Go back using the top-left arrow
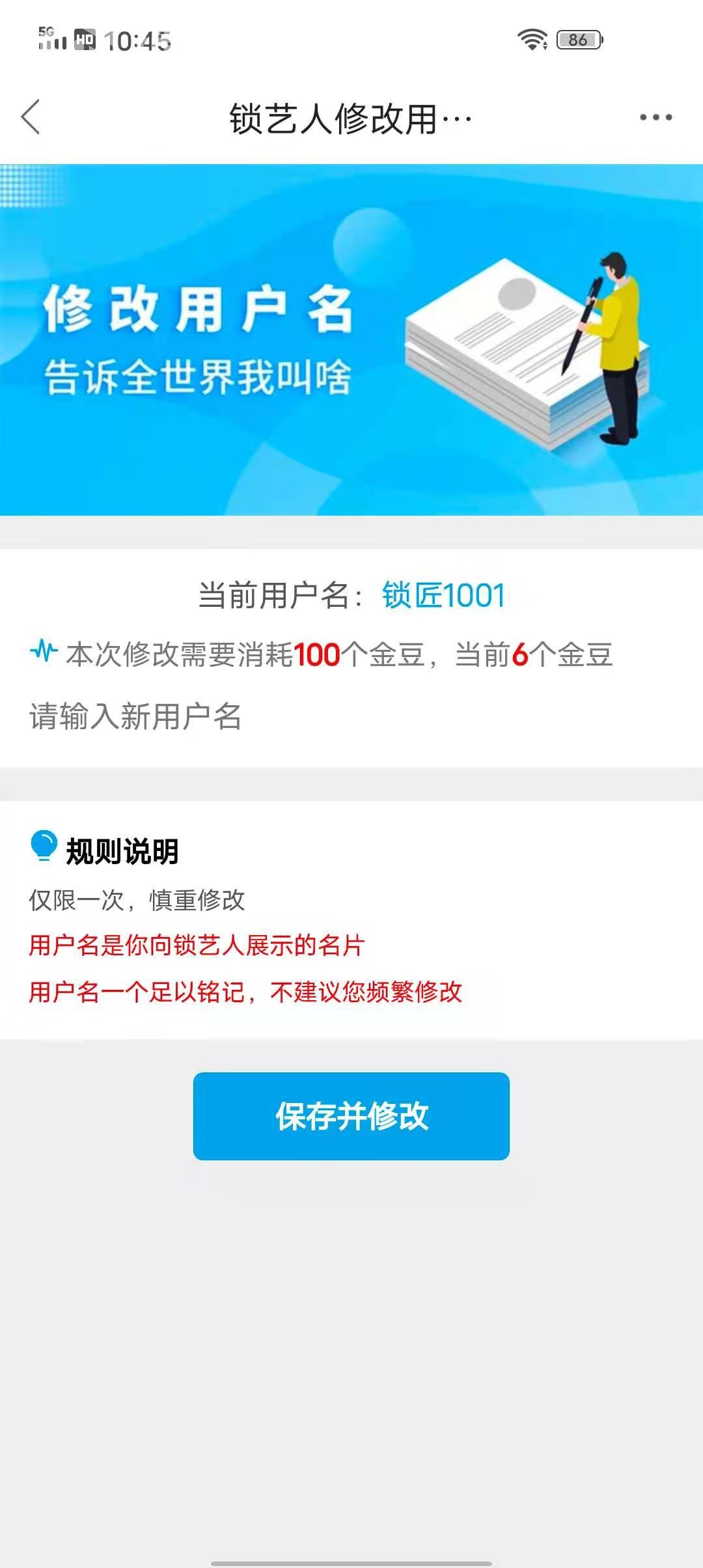703x1568 pixels. (x=31, y=117)
